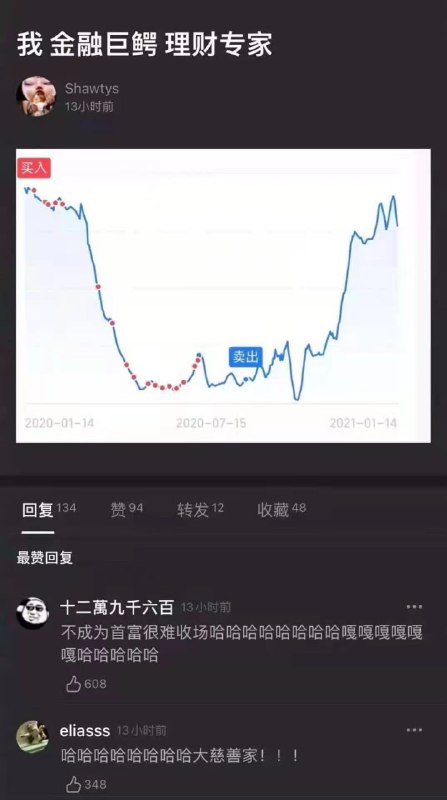Open the stock chart image in the post
The image size is (447, 800).
(223, 296)
